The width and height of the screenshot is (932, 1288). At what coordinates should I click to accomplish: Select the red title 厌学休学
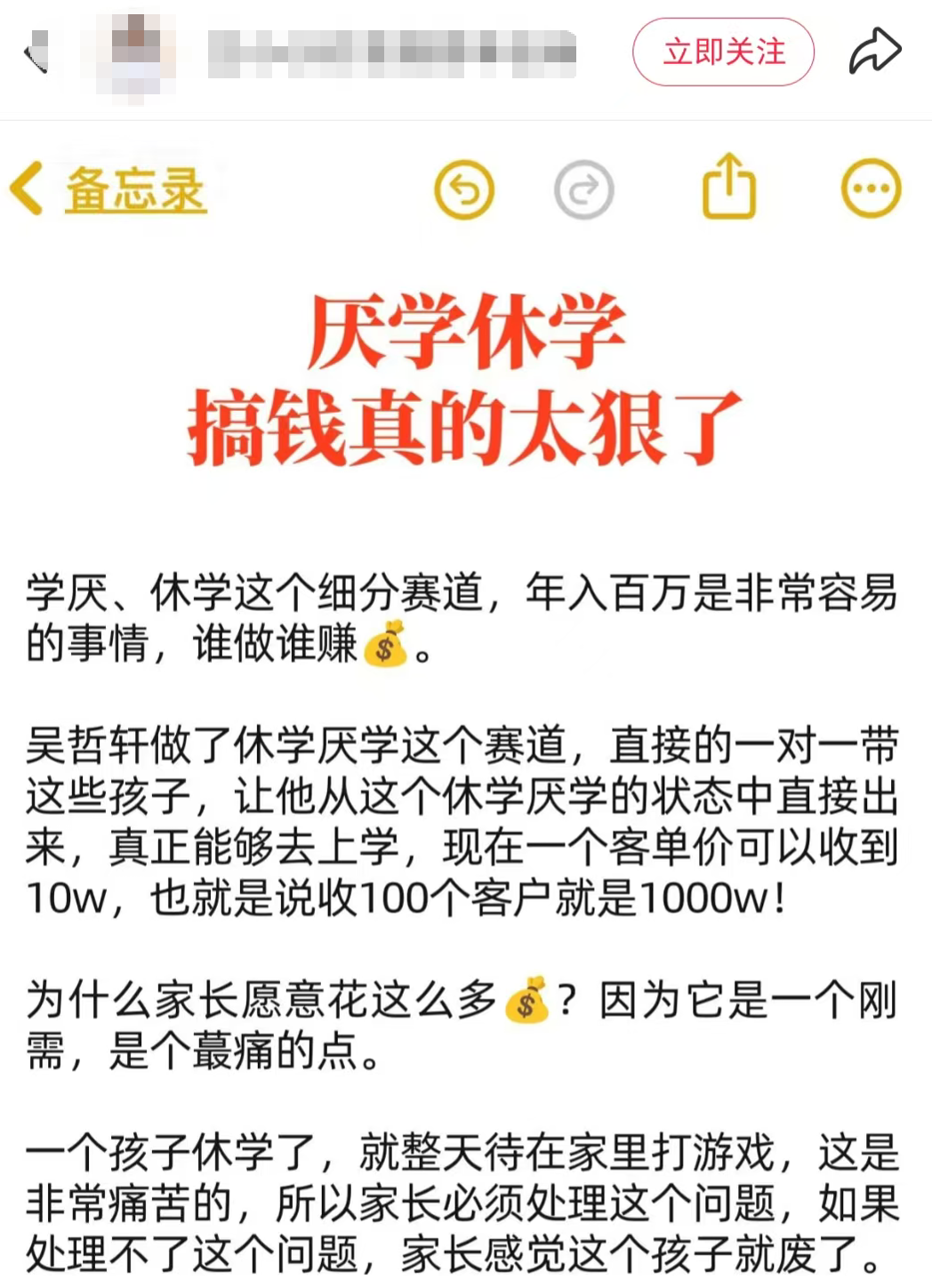tap(466, 334)
